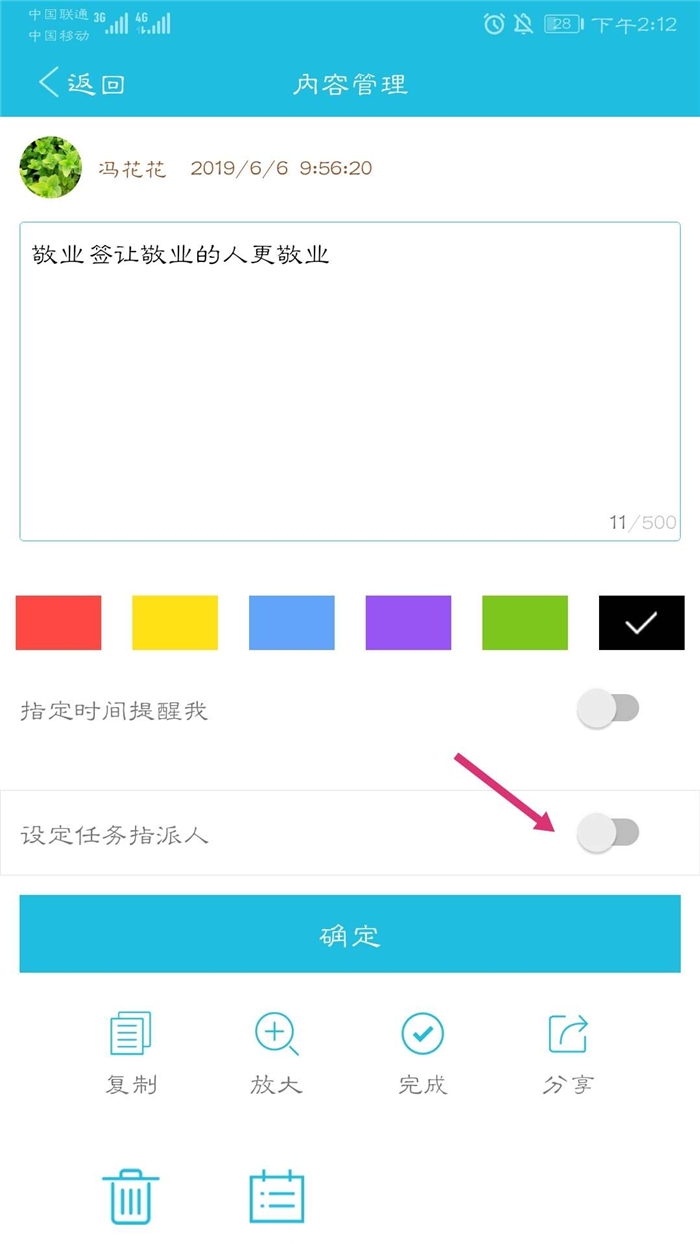The width and height of the screenshot is (700, 1244).
Task: Go back using the 返回 button
Action: point(80,83)
